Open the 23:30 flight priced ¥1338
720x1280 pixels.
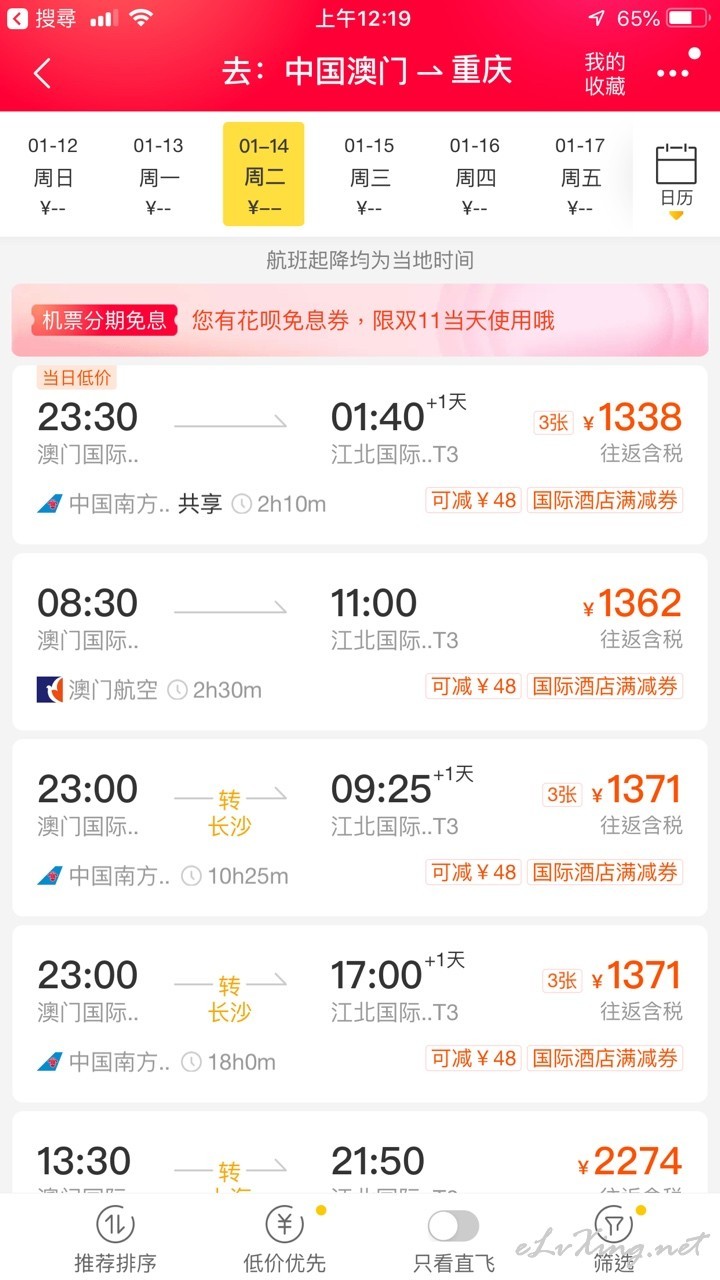[360, 455]
